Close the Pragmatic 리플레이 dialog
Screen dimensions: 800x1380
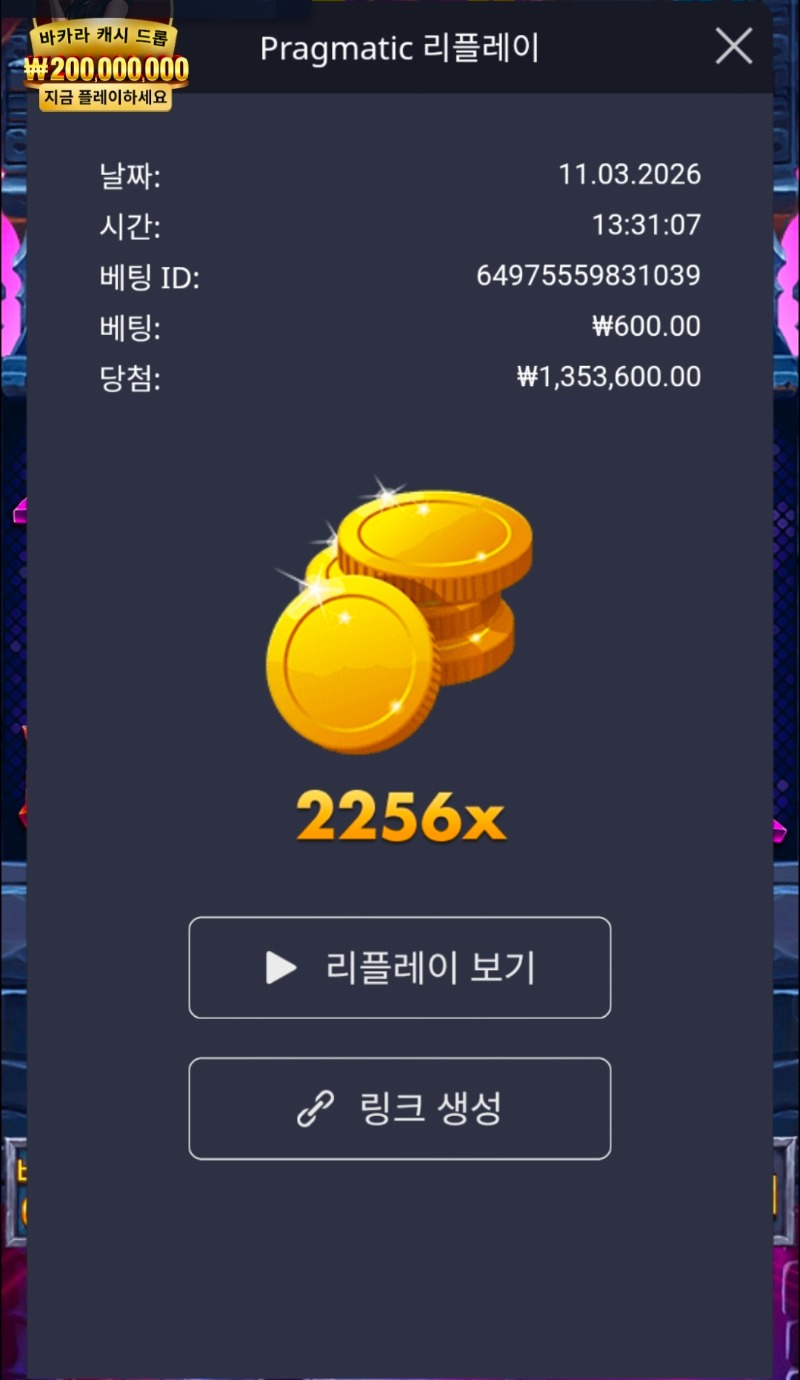(734, 46)
